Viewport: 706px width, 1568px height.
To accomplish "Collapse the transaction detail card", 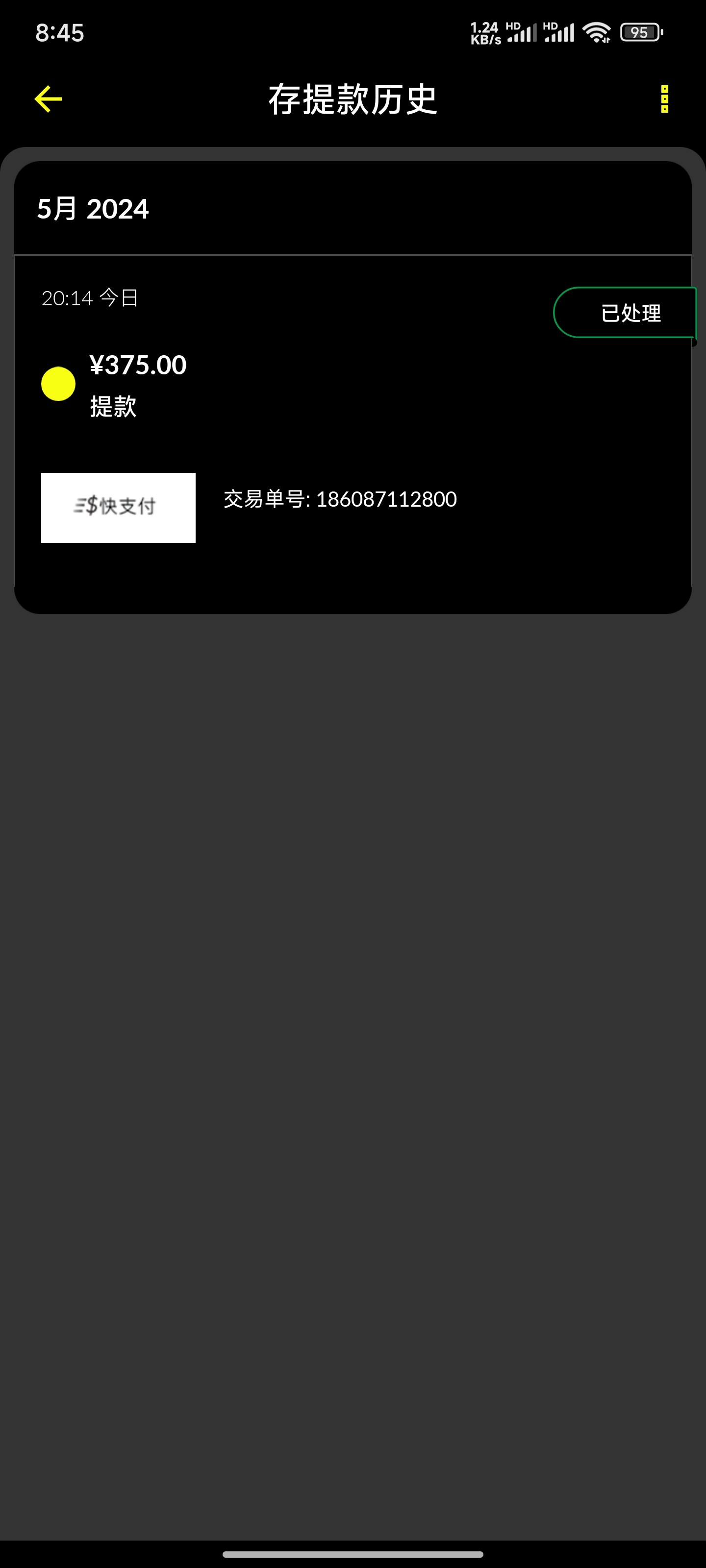I will [353, 384].
